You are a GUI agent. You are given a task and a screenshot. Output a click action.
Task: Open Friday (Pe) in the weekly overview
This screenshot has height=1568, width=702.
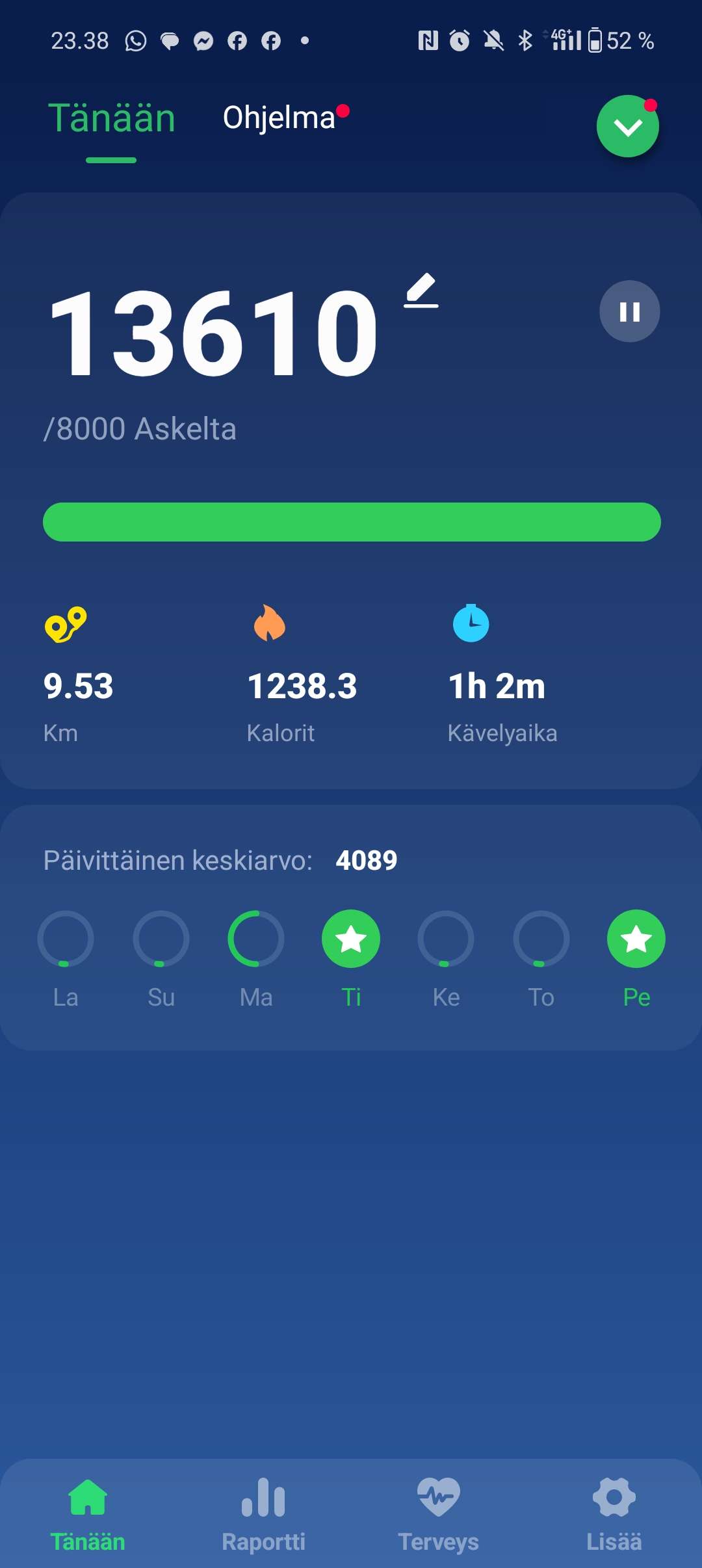636,939
